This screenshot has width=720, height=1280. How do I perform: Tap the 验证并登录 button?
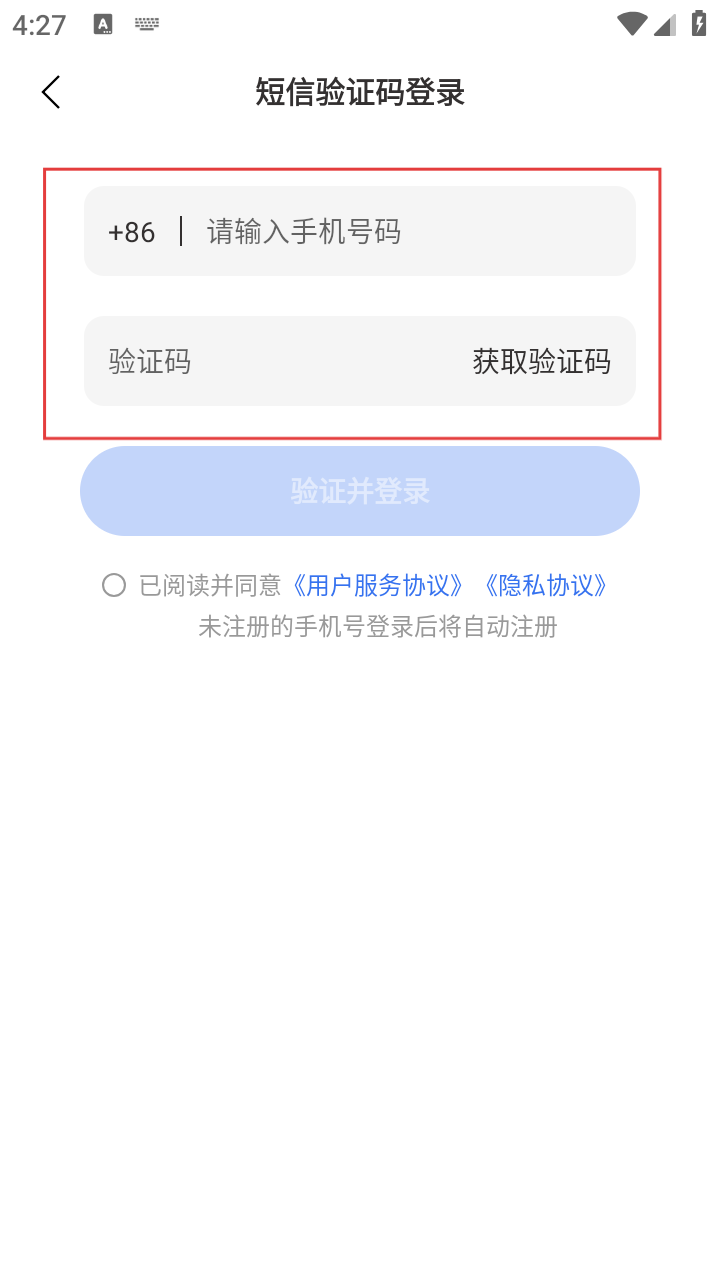360,491
